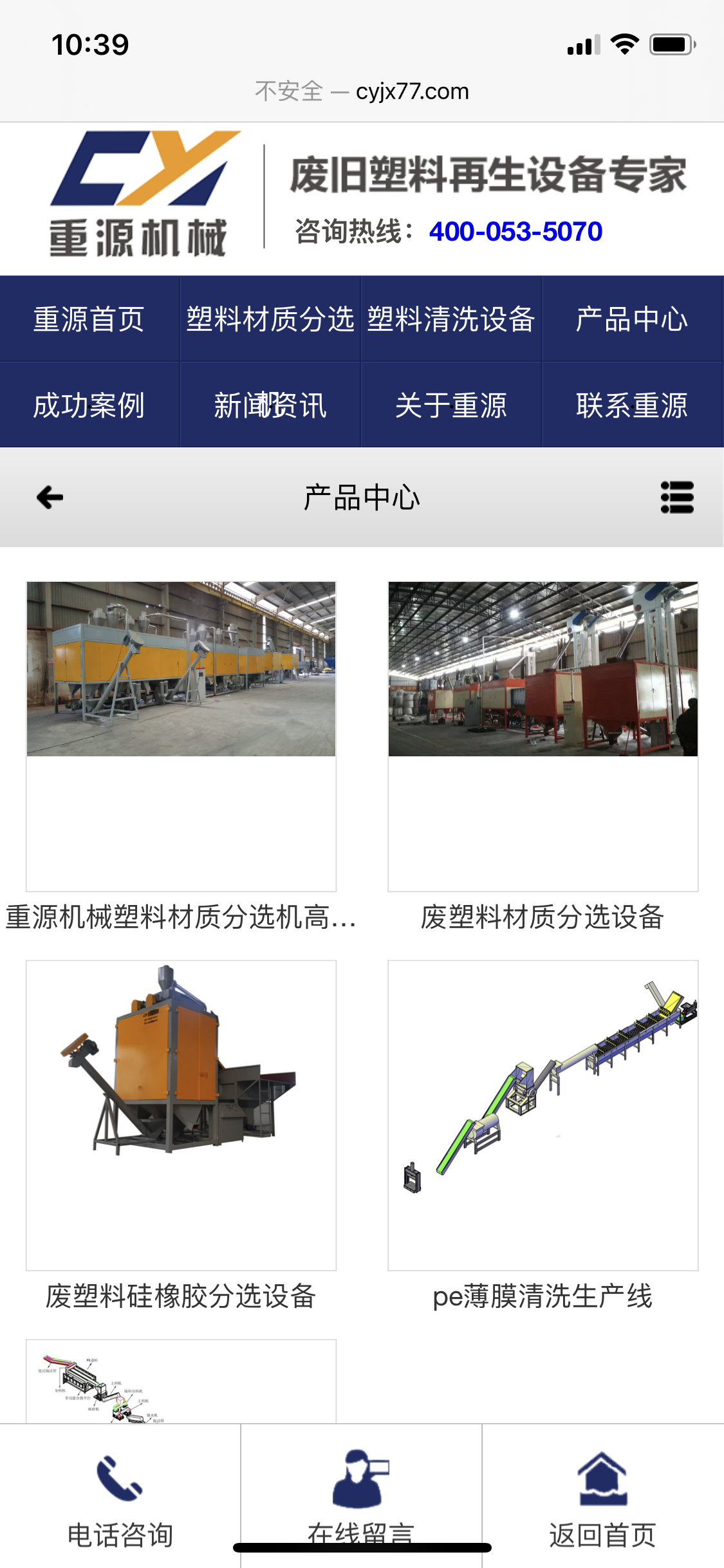Image resolution: width=724 pixels, height=1568 pixels.
Task: Open the category list menu icon
Action: pos(677,498)
